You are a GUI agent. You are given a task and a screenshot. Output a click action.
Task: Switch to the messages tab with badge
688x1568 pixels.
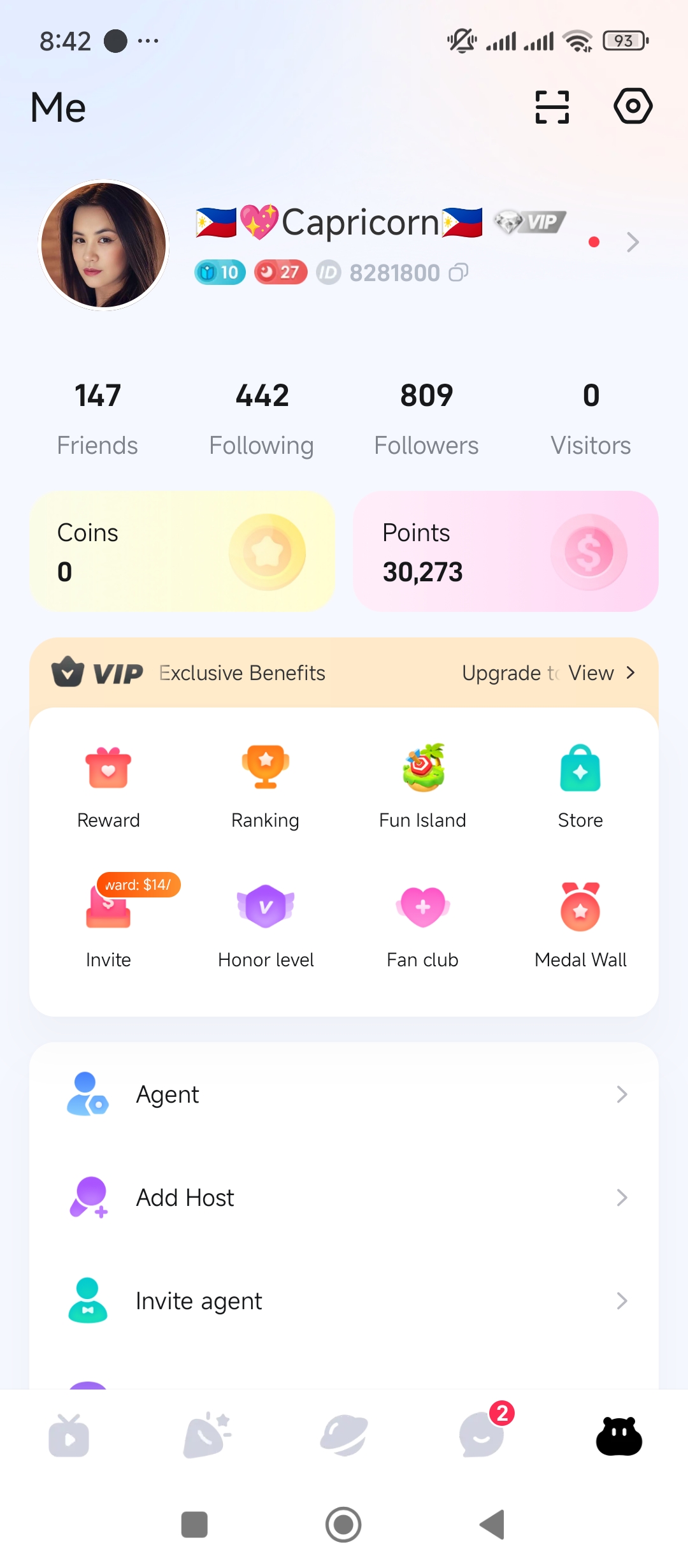[482, 1435]
